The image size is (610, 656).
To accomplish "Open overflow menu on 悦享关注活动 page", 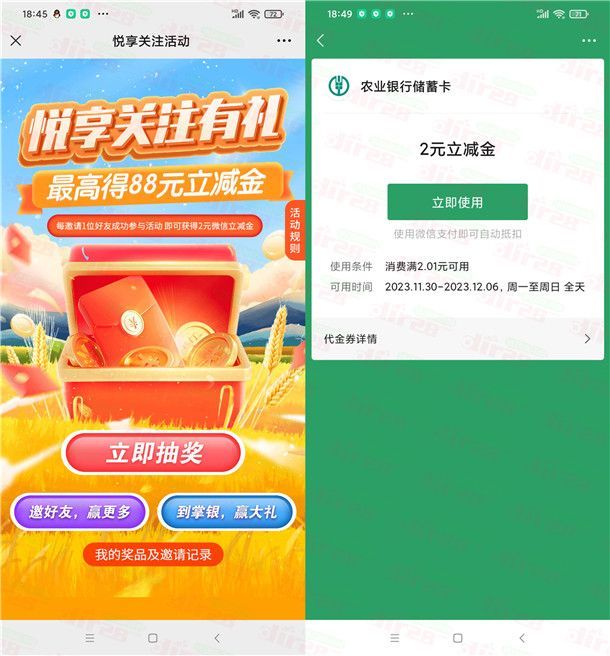I will click(x=284, y=41).
